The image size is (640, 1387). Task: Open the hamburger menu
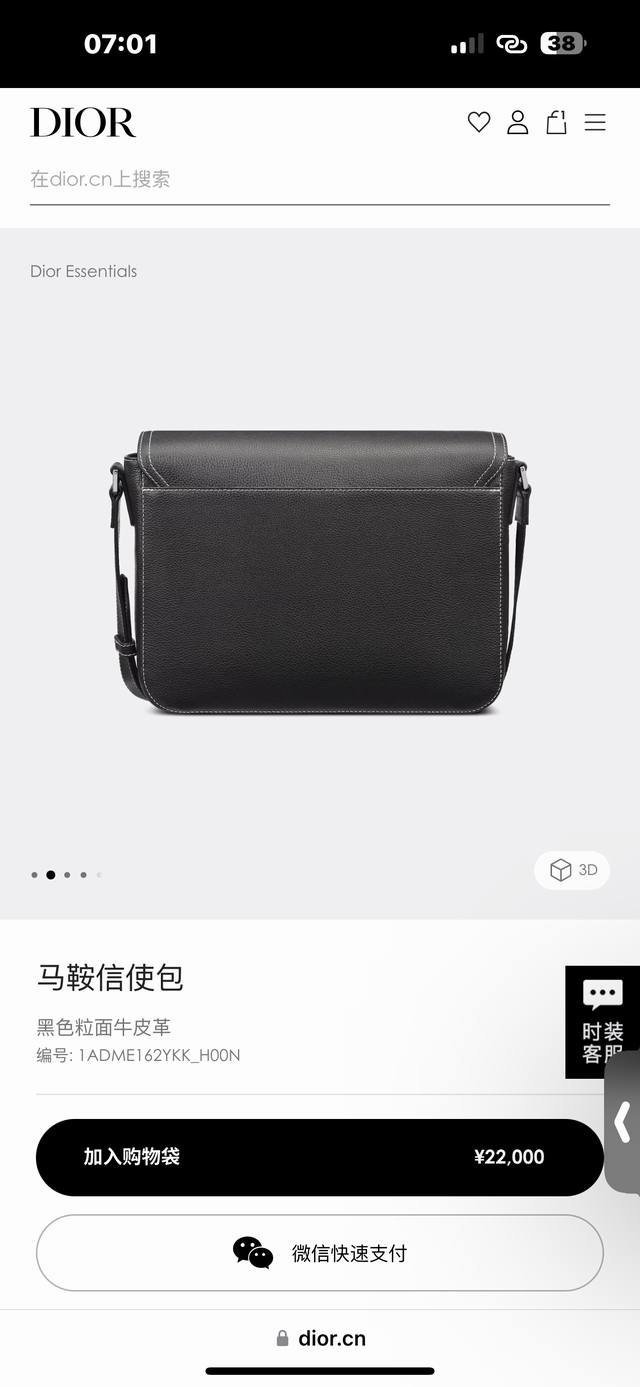point(595,122)
